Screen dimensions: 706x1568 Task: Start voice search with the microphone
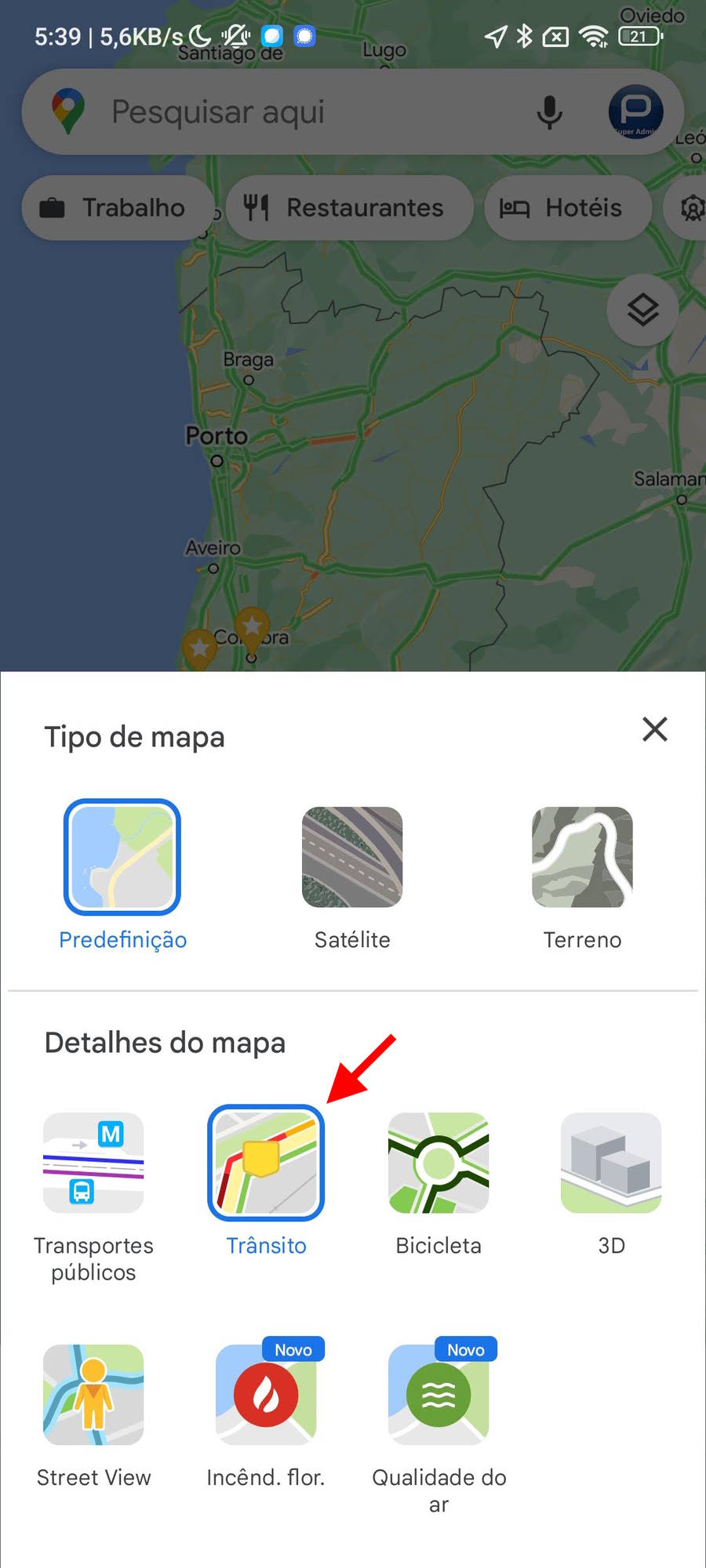(x=549, y=111)
